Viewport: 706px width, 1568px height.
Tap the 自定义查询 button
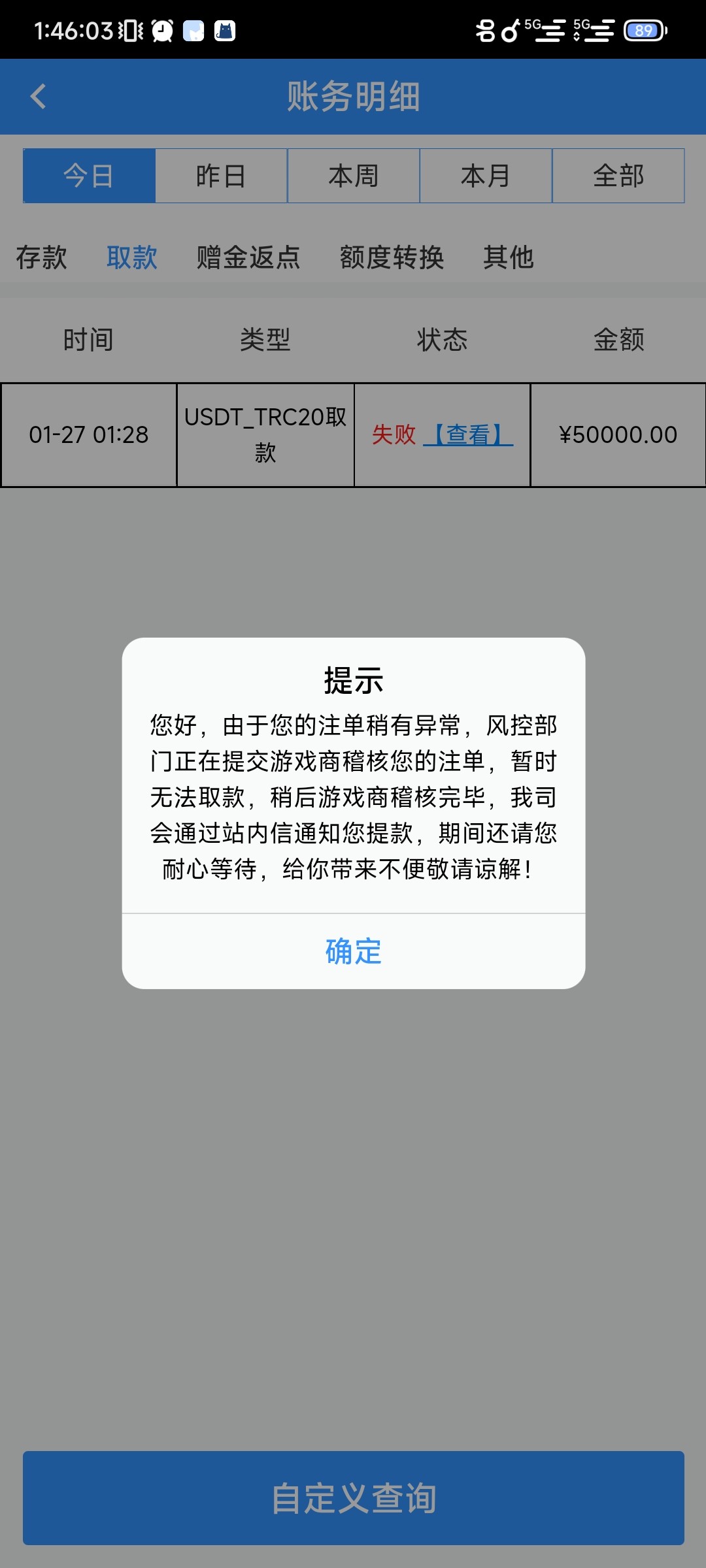point(353,1498)
